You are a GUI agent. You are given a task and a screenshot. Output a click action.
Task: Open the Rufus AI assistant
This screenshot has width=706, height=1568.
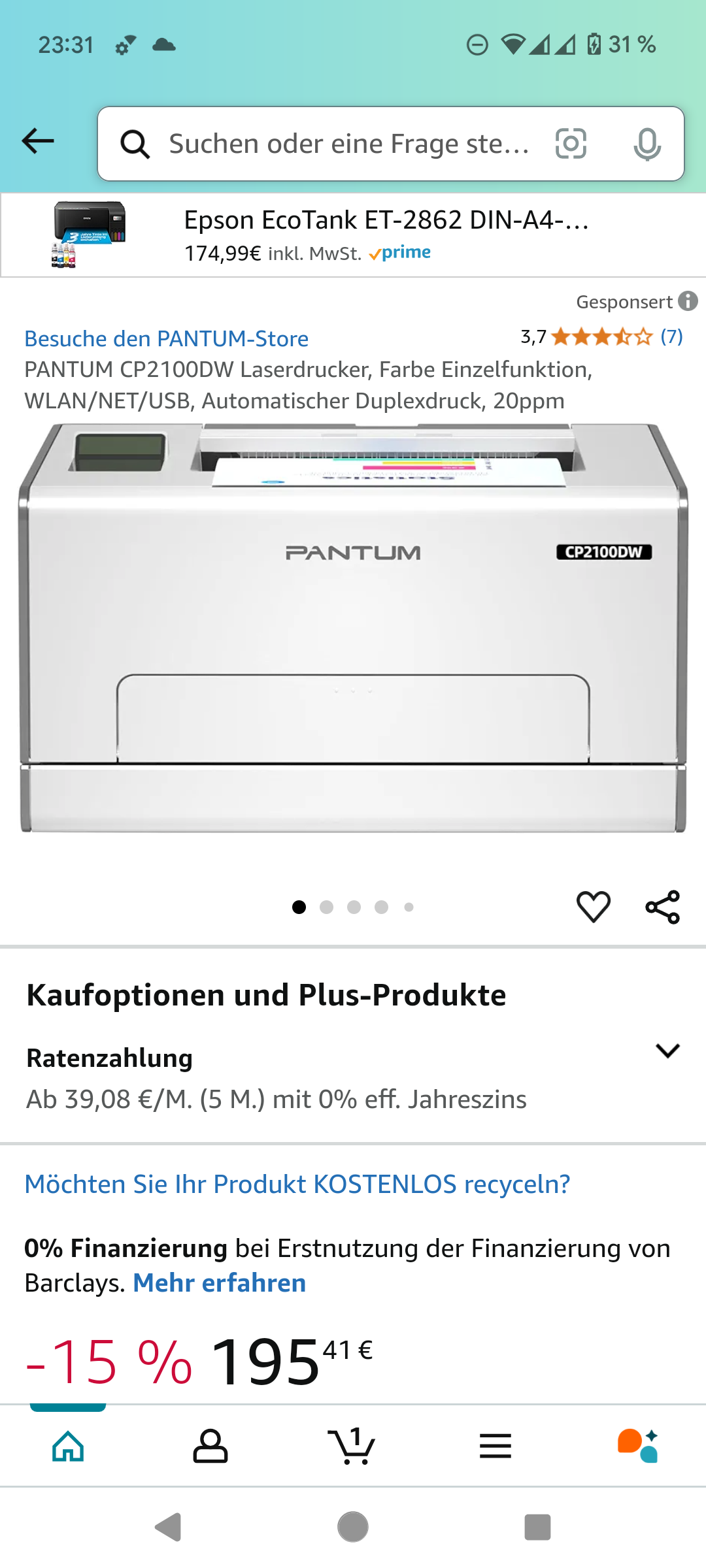coord(637,1446)
